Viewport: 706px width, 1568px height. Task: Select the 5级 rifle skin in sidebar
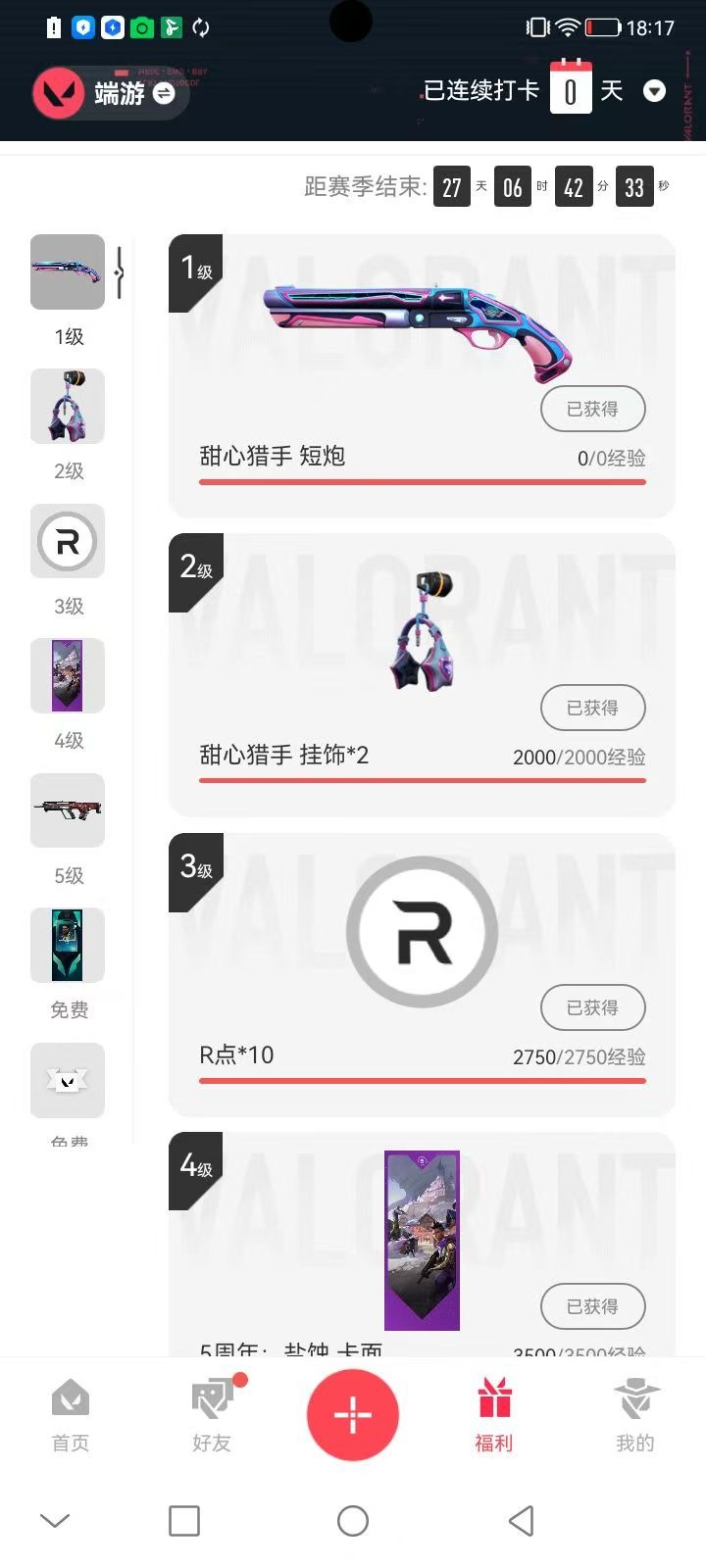click(x=67, y=810)
